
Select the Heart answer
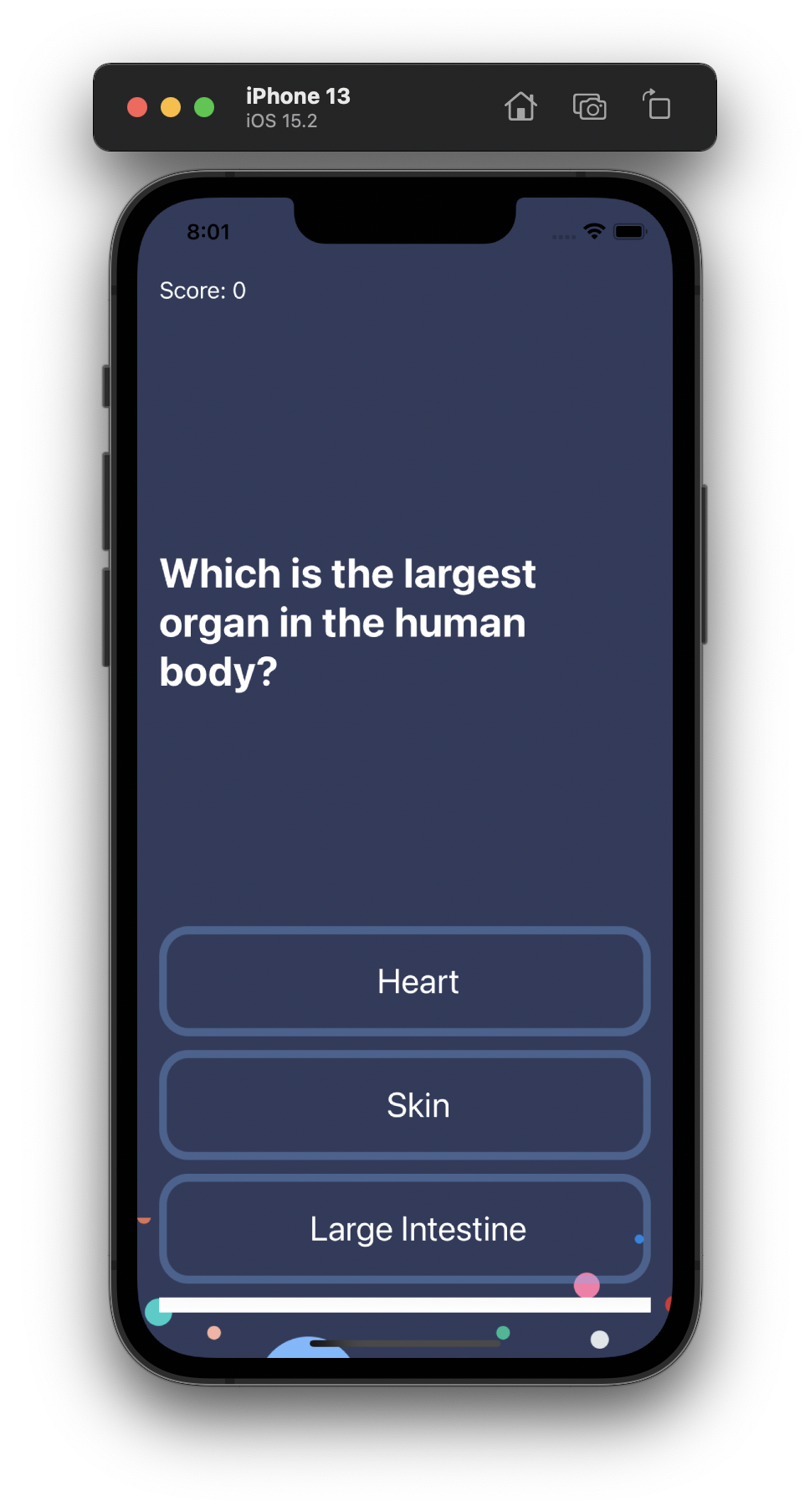(x=405, y=981)
